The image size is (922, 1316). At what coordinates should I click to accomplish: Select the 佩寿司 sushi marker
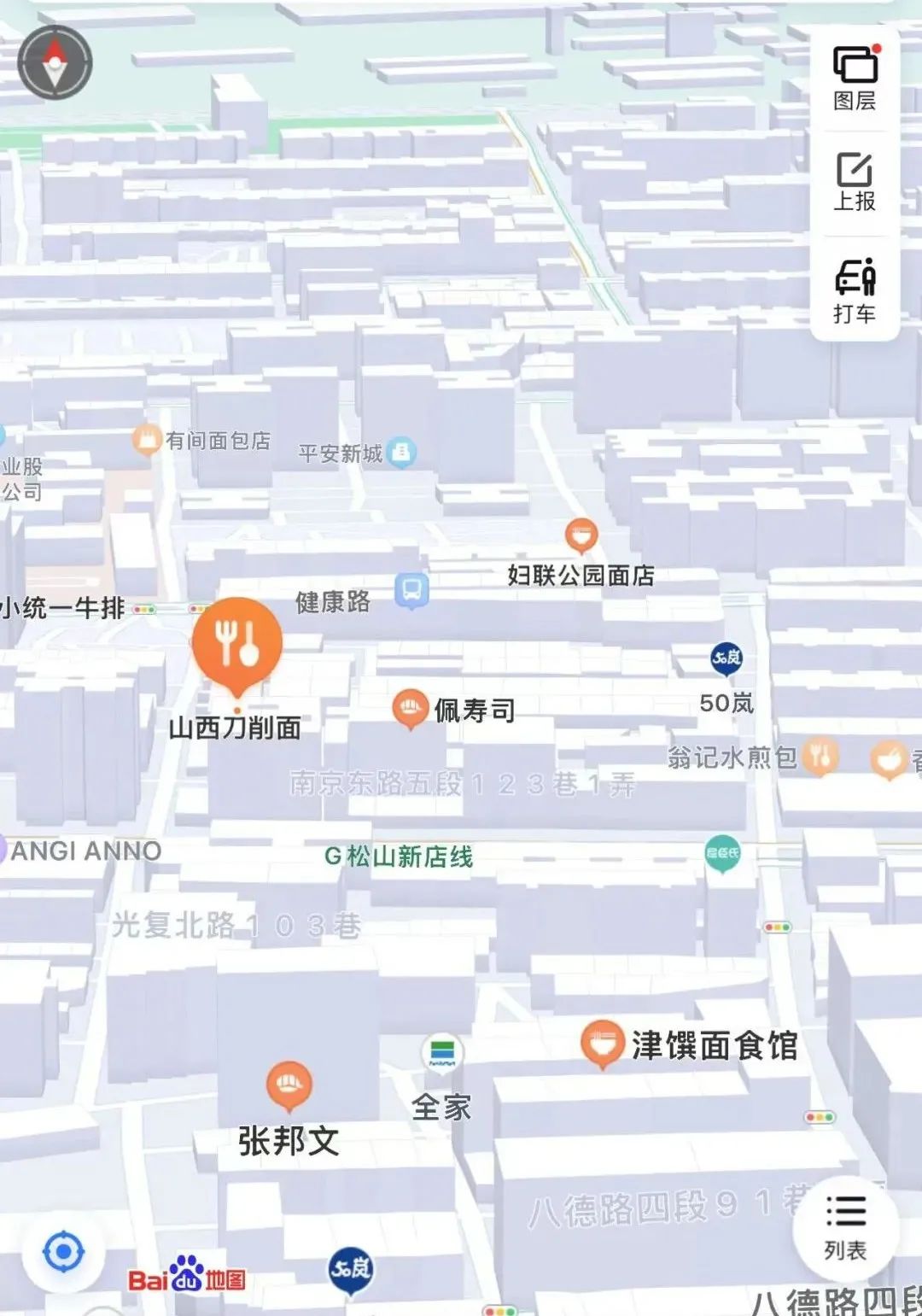410,709
